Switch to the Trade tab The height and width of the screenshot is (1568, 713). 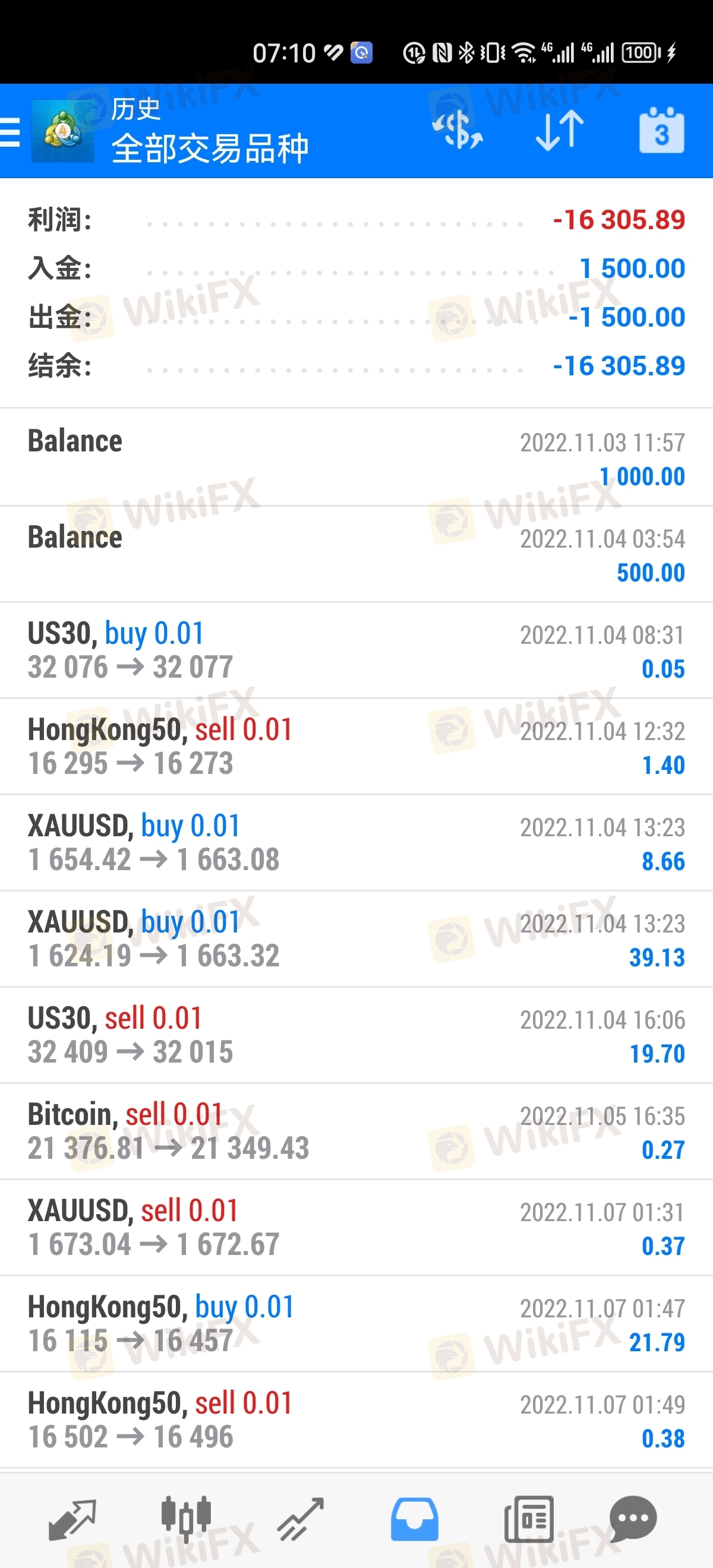click(300, 1519)
